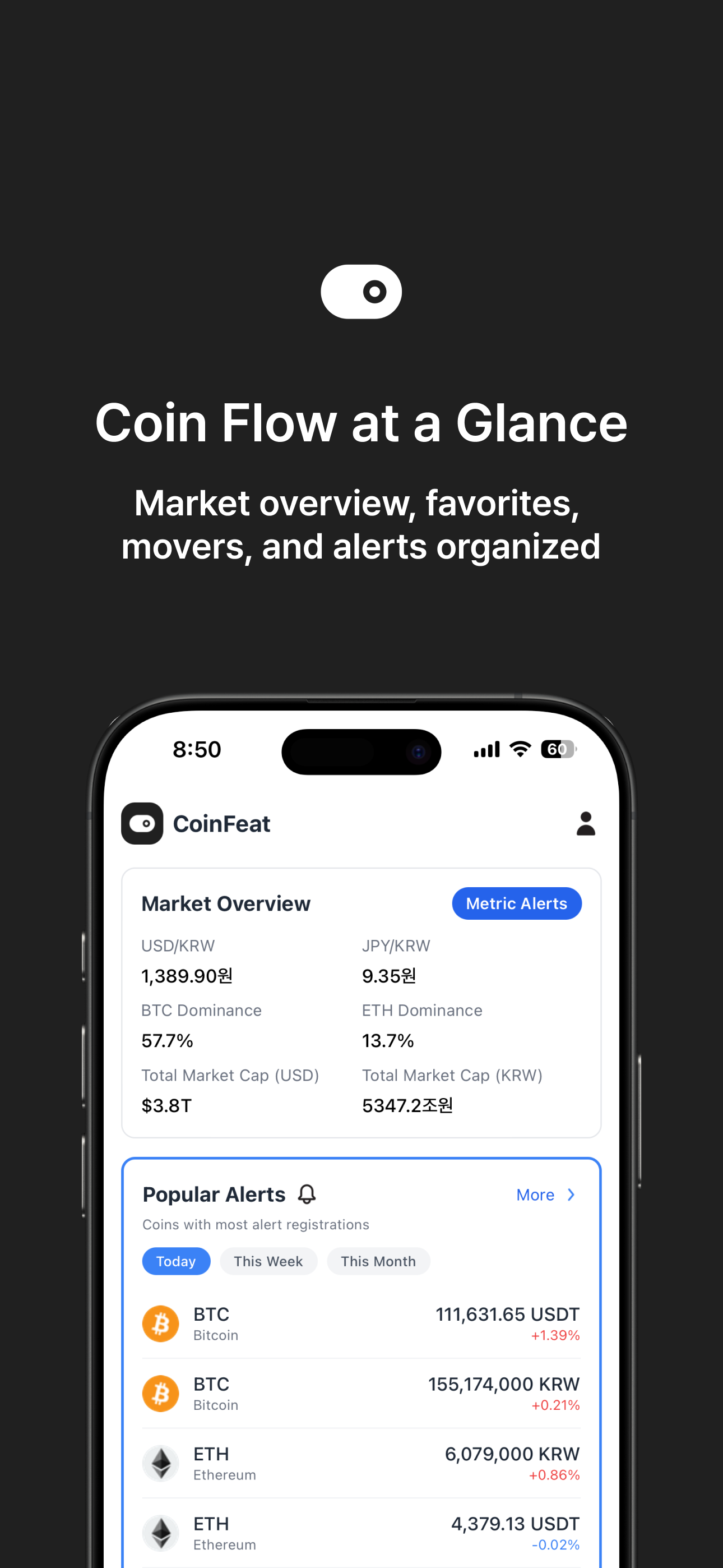Click the Ethereum coin icon beside the 6,079,000 KRW row
Screen dimensions: 723x1568
[x=161, y=1464]
